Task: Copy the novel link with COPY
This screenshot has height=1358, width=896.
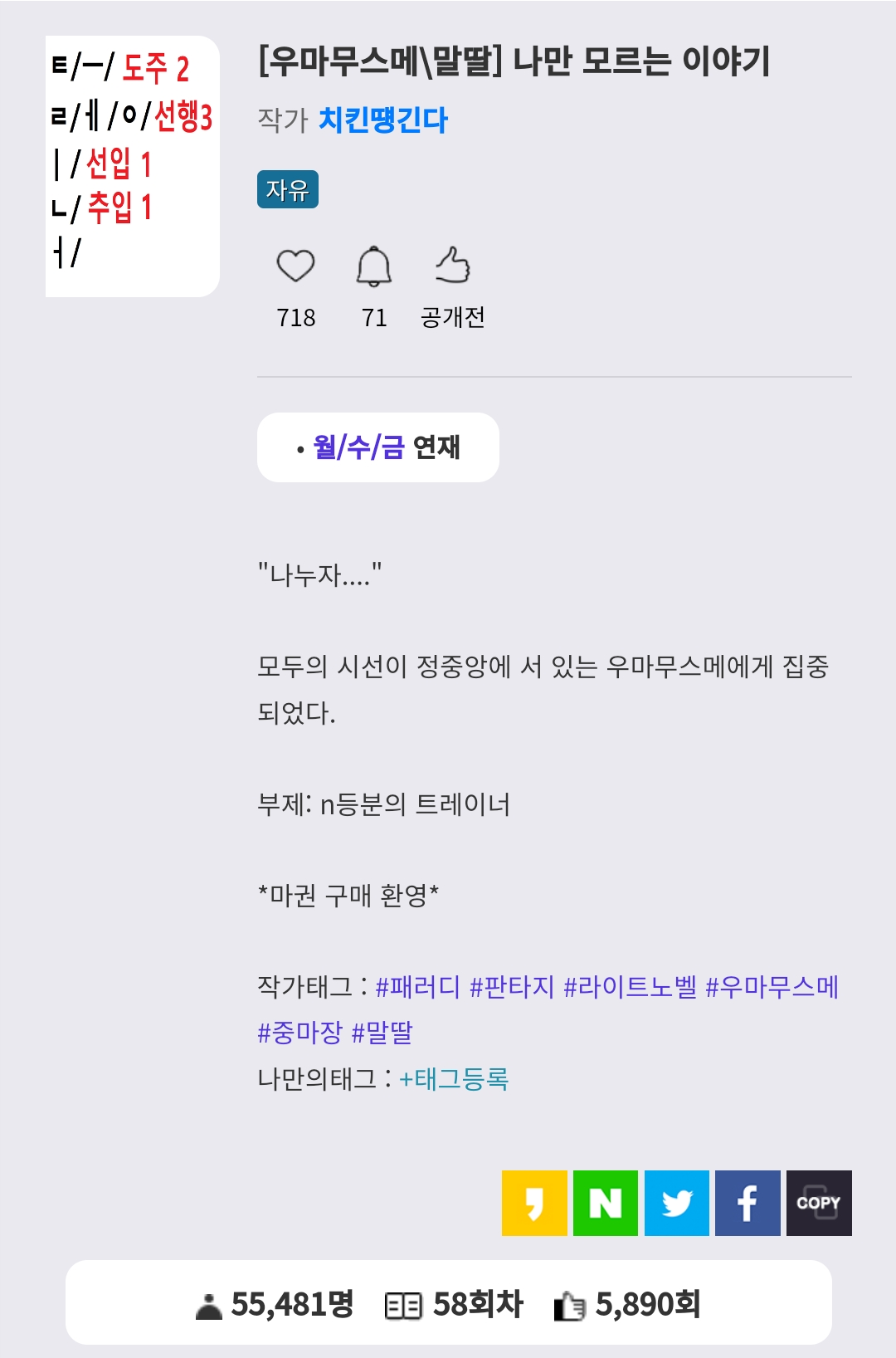Action: tap(819, 1203)
